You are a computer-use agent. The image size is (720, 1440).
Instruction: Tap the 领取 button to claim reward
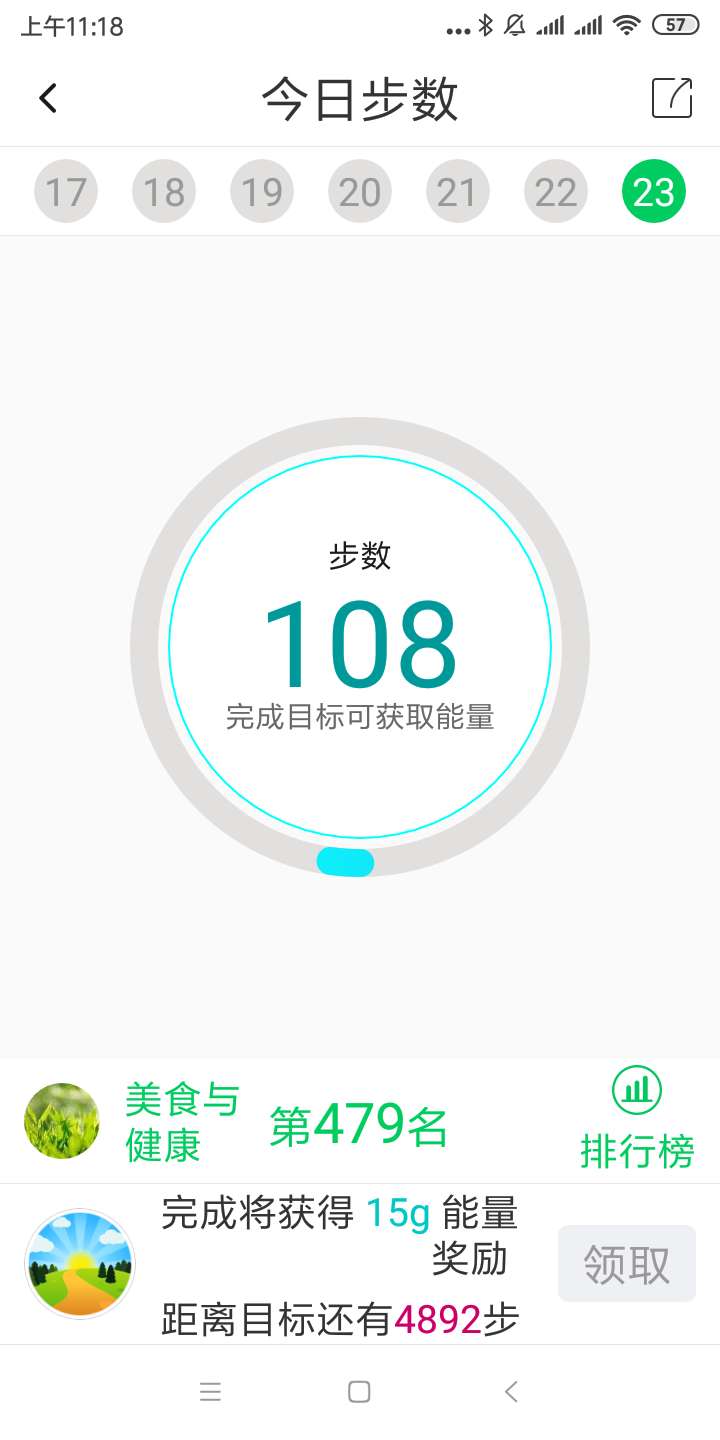(x=626, y=1263)
